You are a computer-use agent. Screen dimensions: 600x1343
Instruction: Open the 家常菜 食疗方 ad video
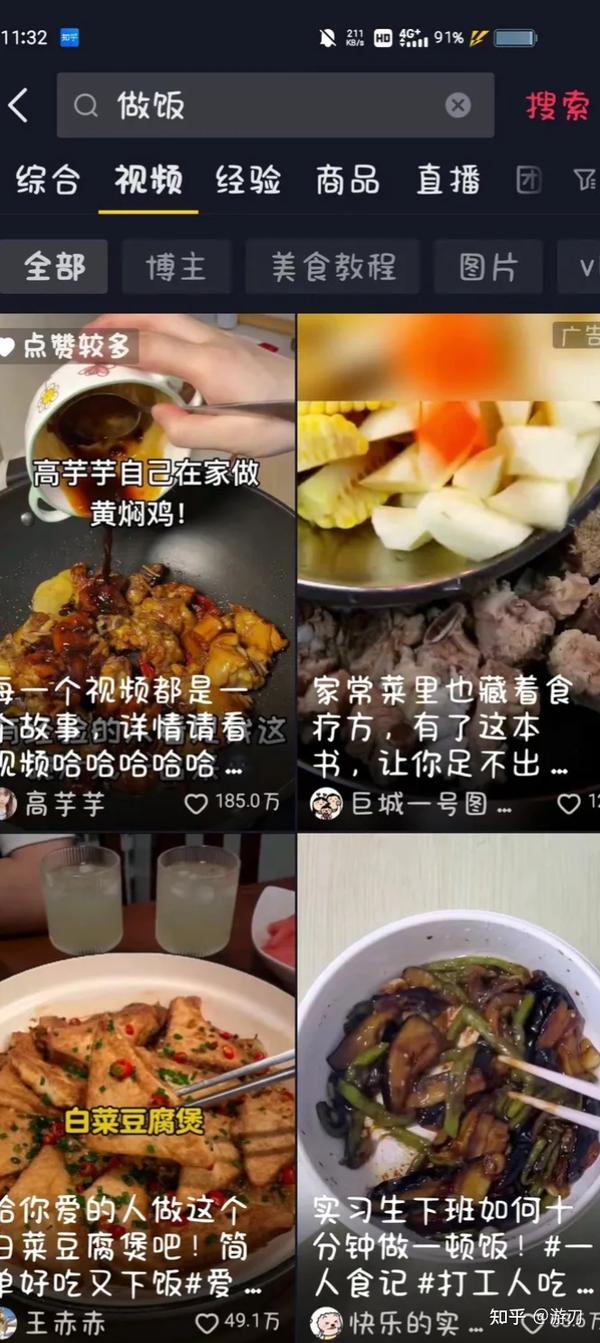pyautogui.click(x=448, y=560)
